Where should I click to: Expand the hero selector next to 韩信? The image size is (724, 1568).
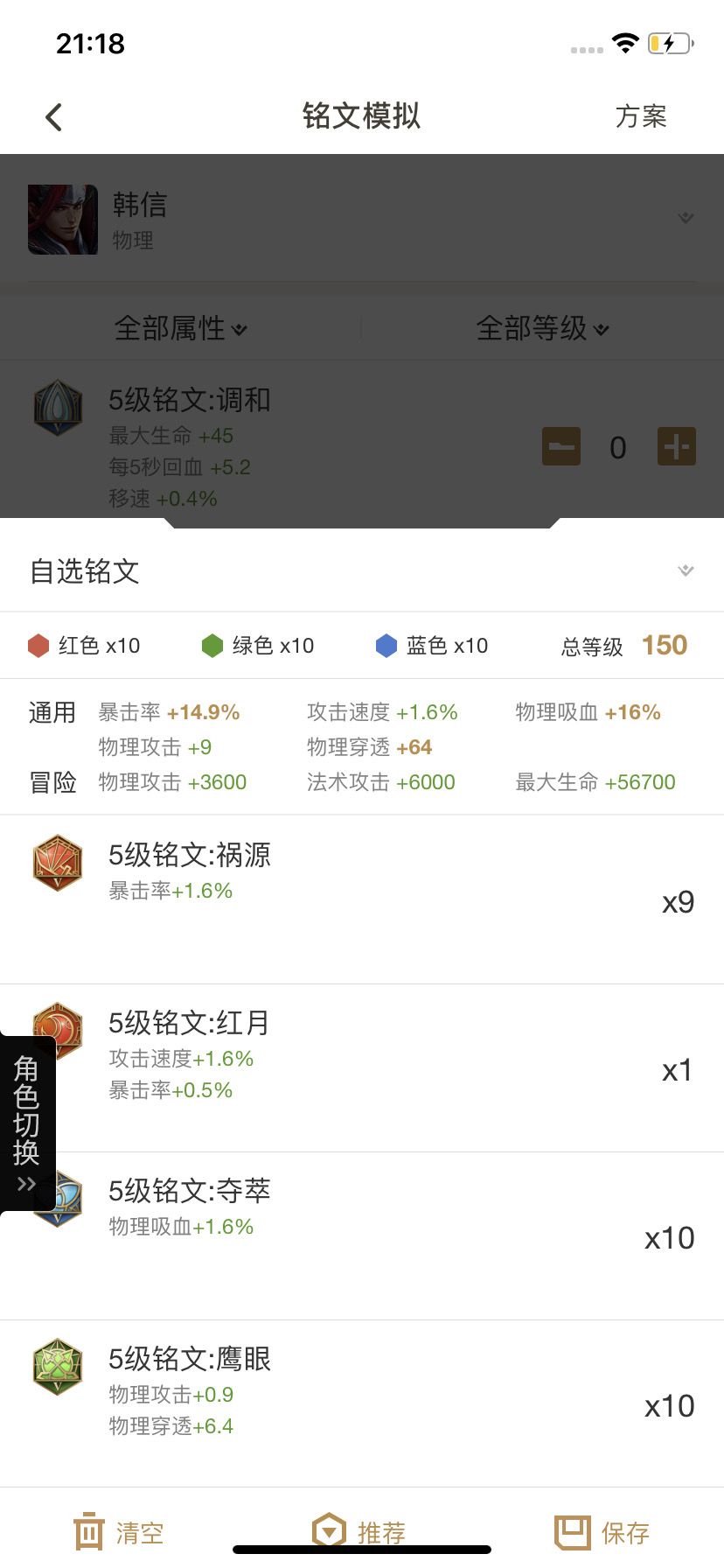pos(686,218)
